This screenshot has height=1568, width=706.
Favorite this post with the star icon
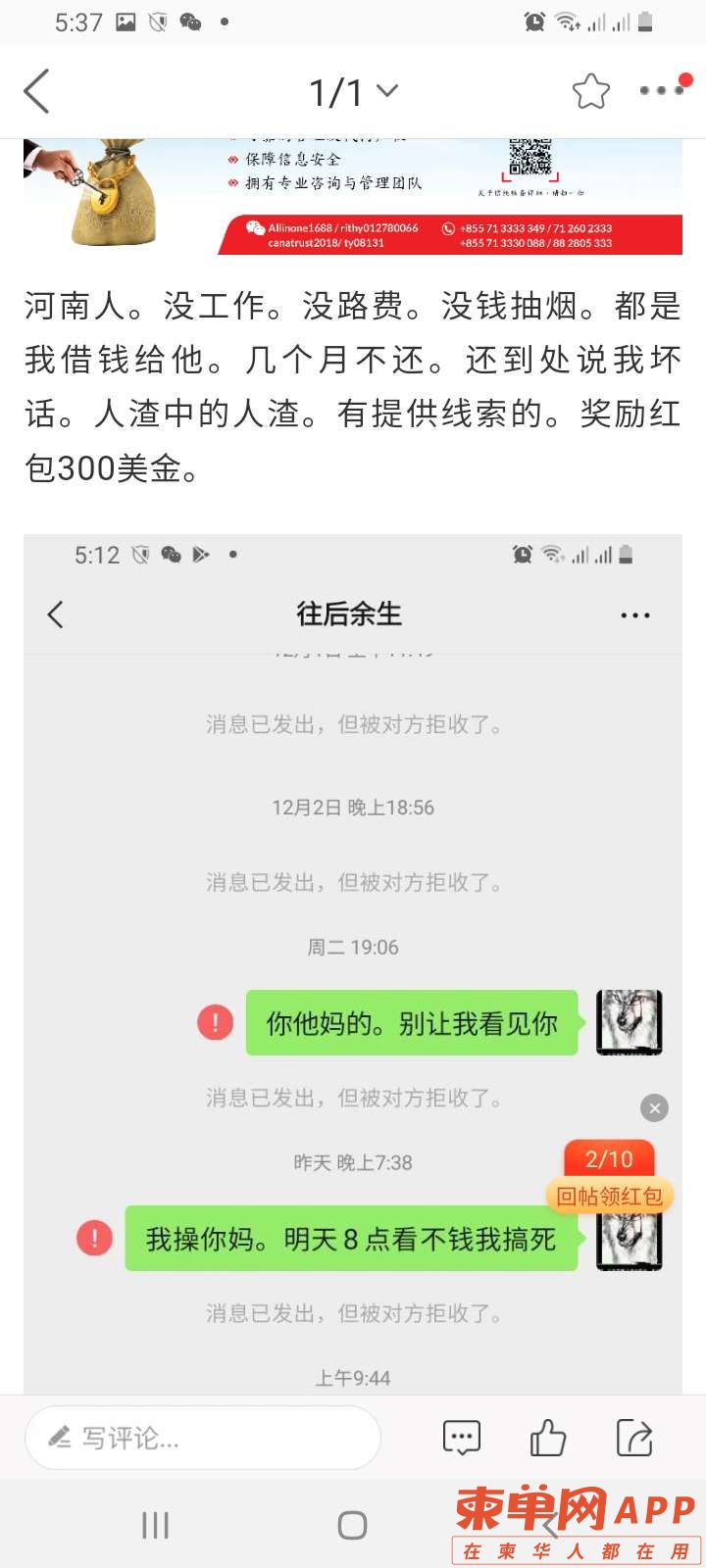pyautogui.click(x=590, y=92)
